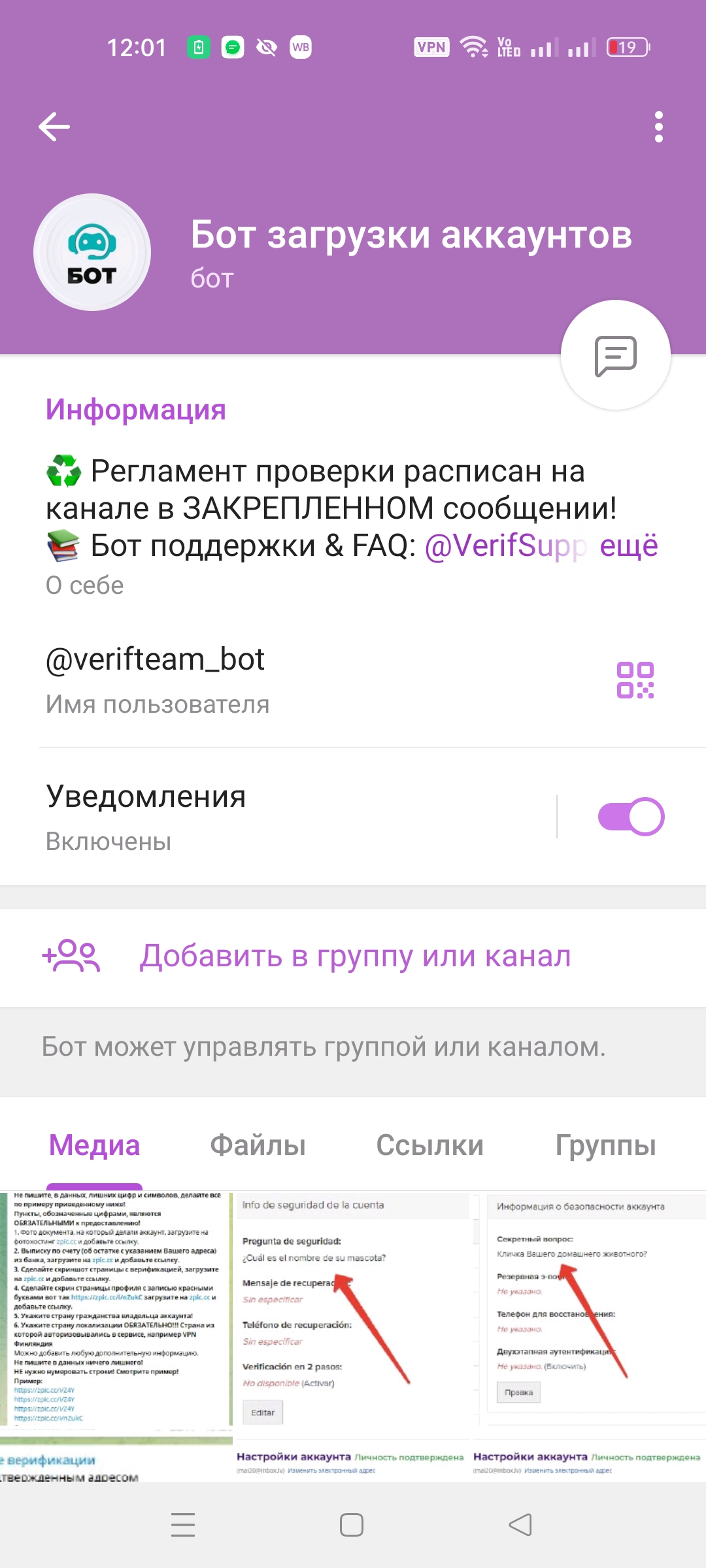
Task: Expand the bio with "ещё"
Action: (x=628, y=546)
